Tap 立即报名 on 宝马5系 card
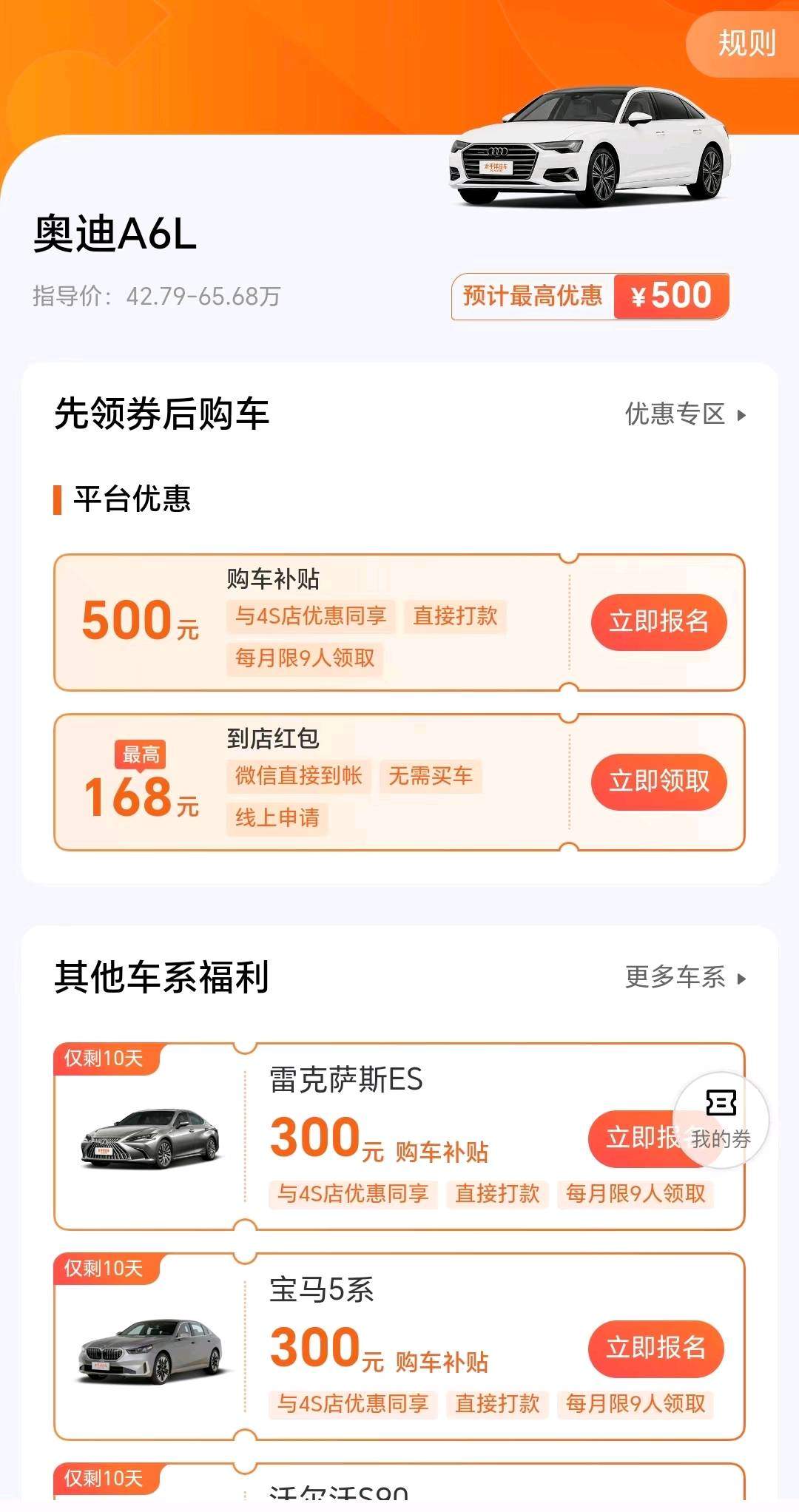799x1512 pixels. [655, 1348]
